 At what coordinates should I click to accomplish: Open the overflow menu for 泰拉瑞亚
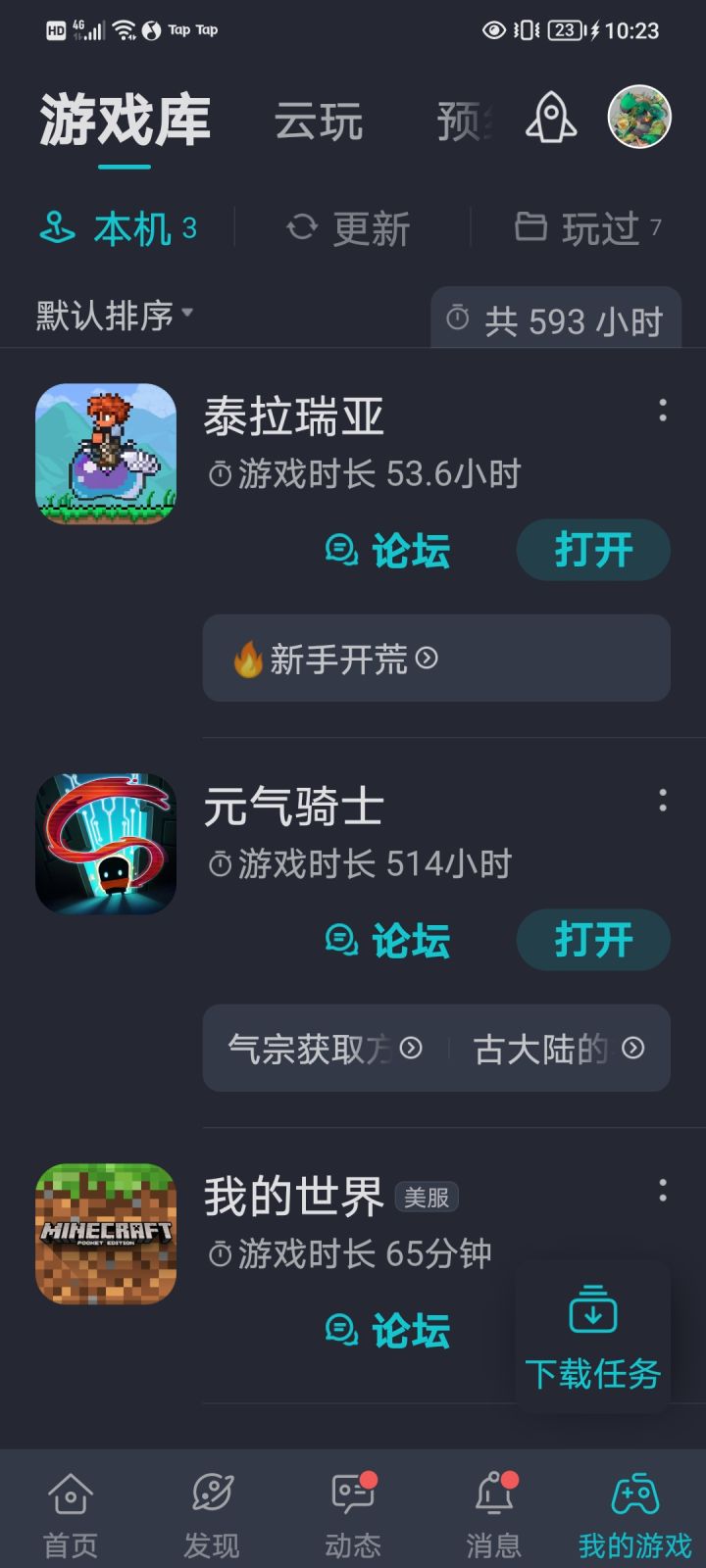point(663,411)
